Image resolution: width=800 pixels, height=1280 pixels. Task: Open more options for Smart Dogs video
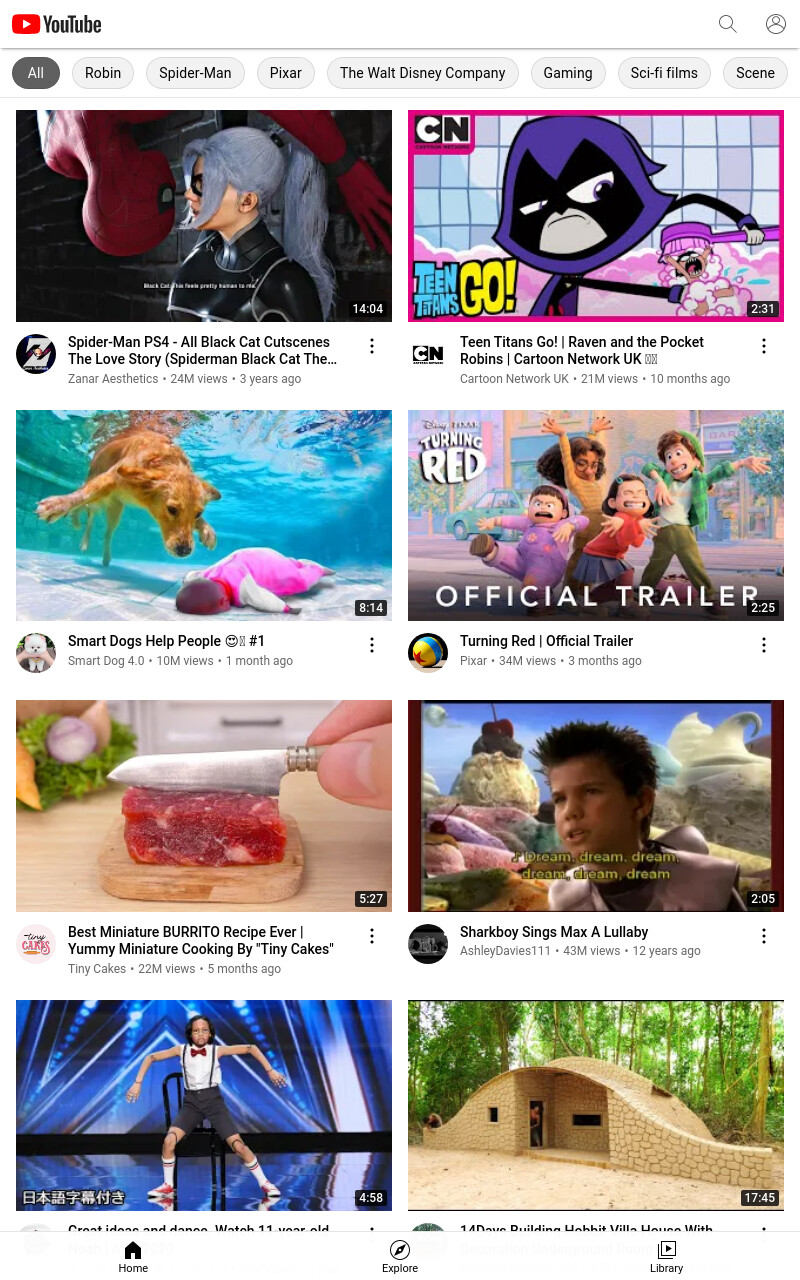click(x=372, y=645)
